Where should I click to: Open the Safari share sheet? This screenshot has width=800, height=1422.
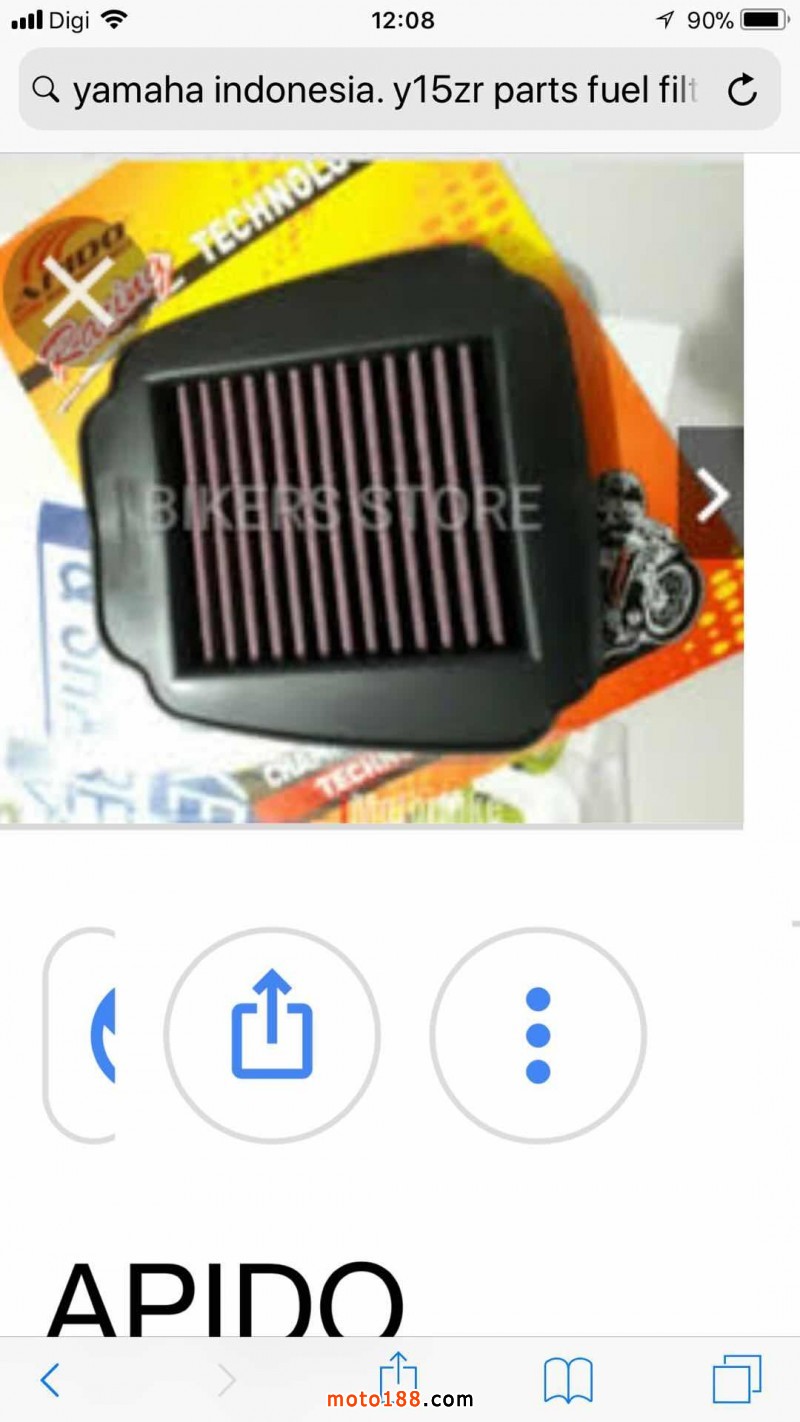tap(398, 1375)
